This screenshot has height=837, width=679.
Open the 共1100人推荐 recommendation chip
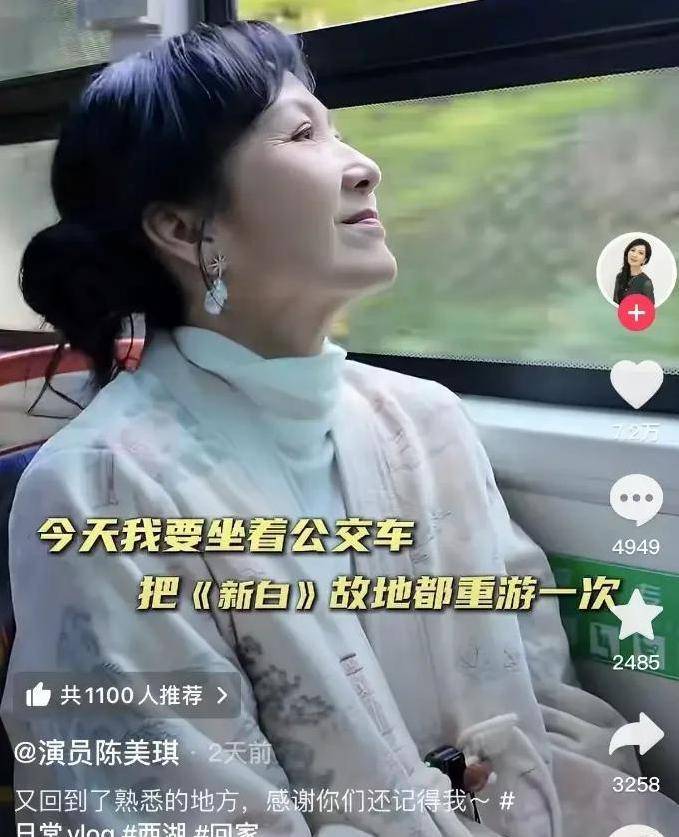click(x=126, y=695)
